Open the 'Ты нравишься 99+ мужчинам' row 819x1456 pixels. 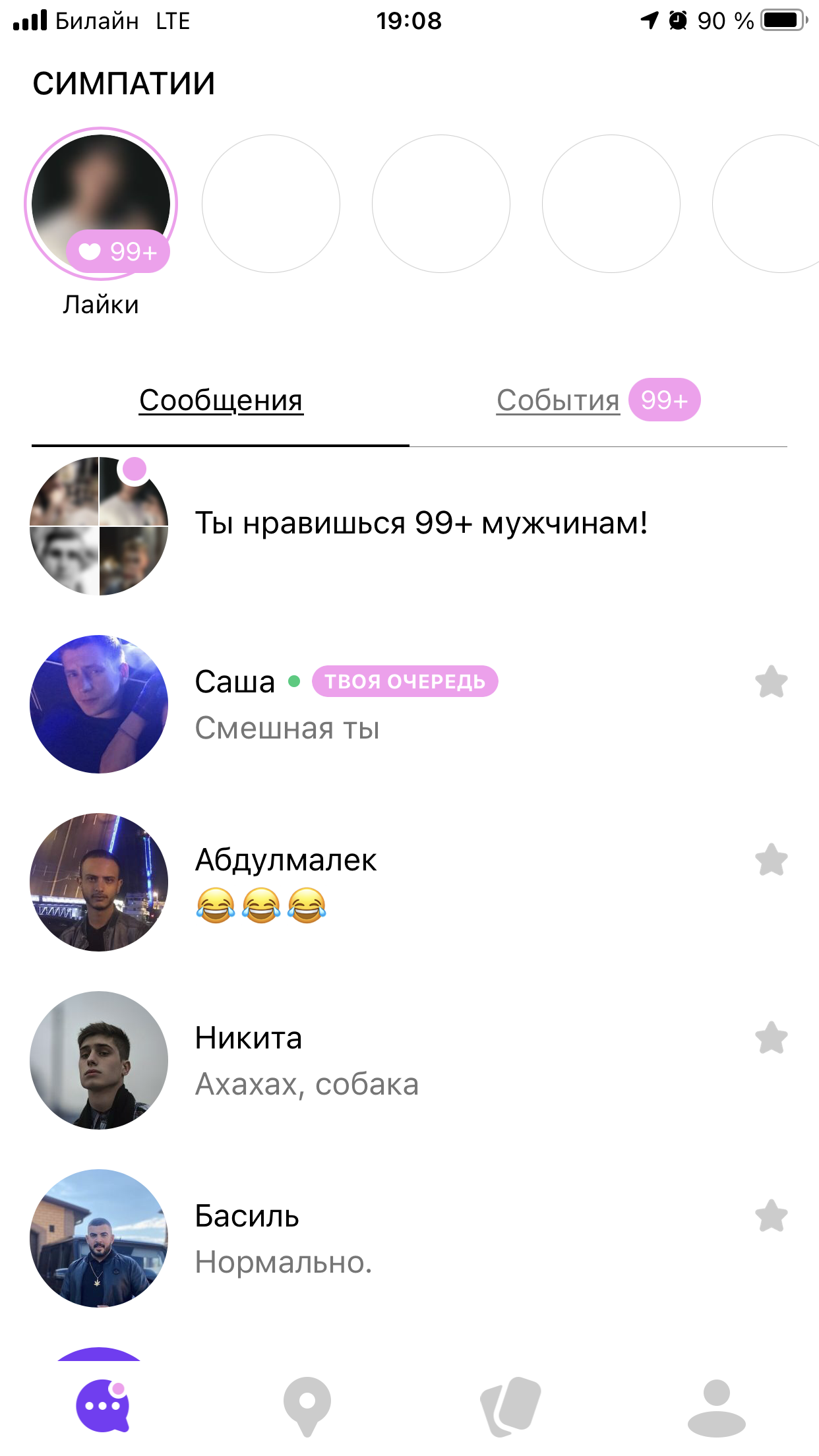(409, 526)
